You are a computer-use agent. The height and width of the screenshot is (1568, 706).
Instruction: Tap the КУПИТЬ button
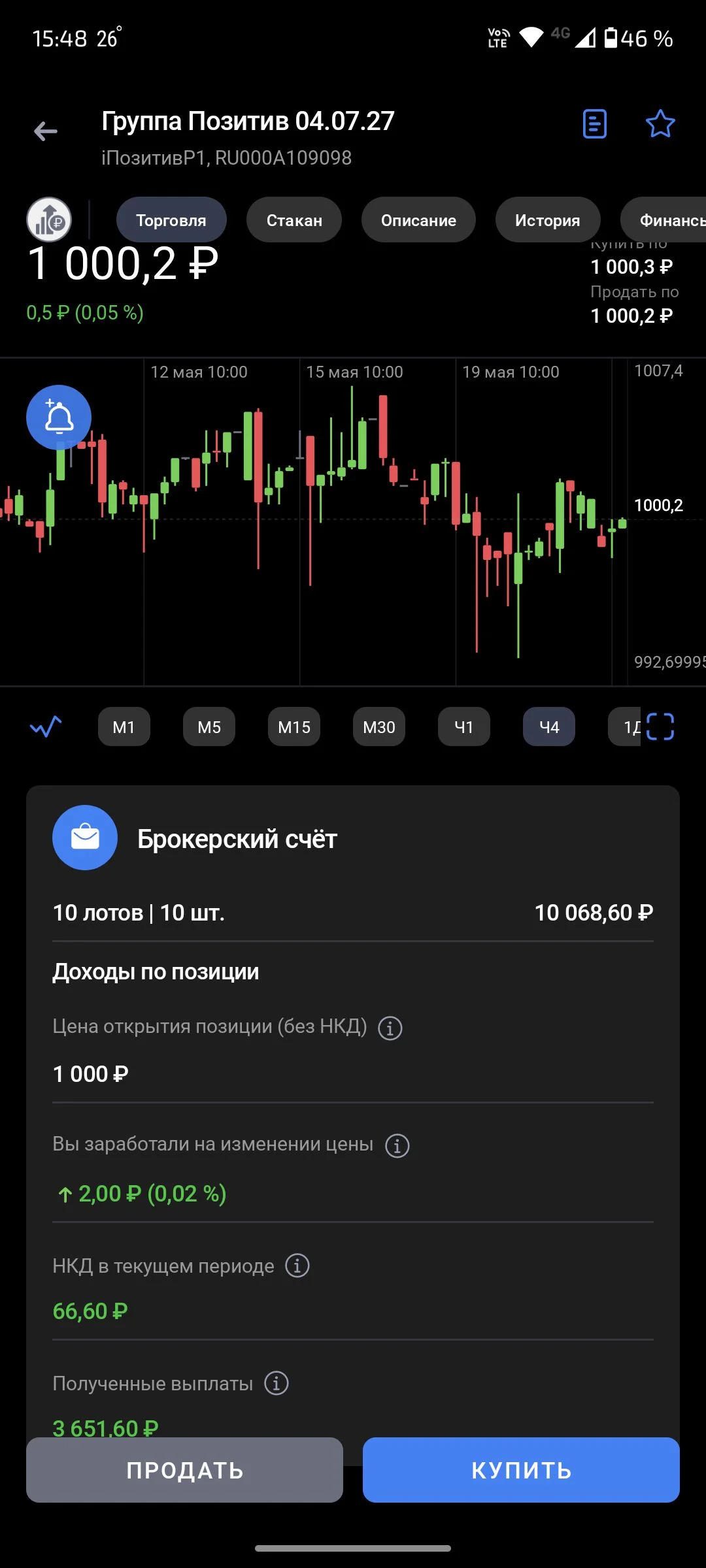521,1470
